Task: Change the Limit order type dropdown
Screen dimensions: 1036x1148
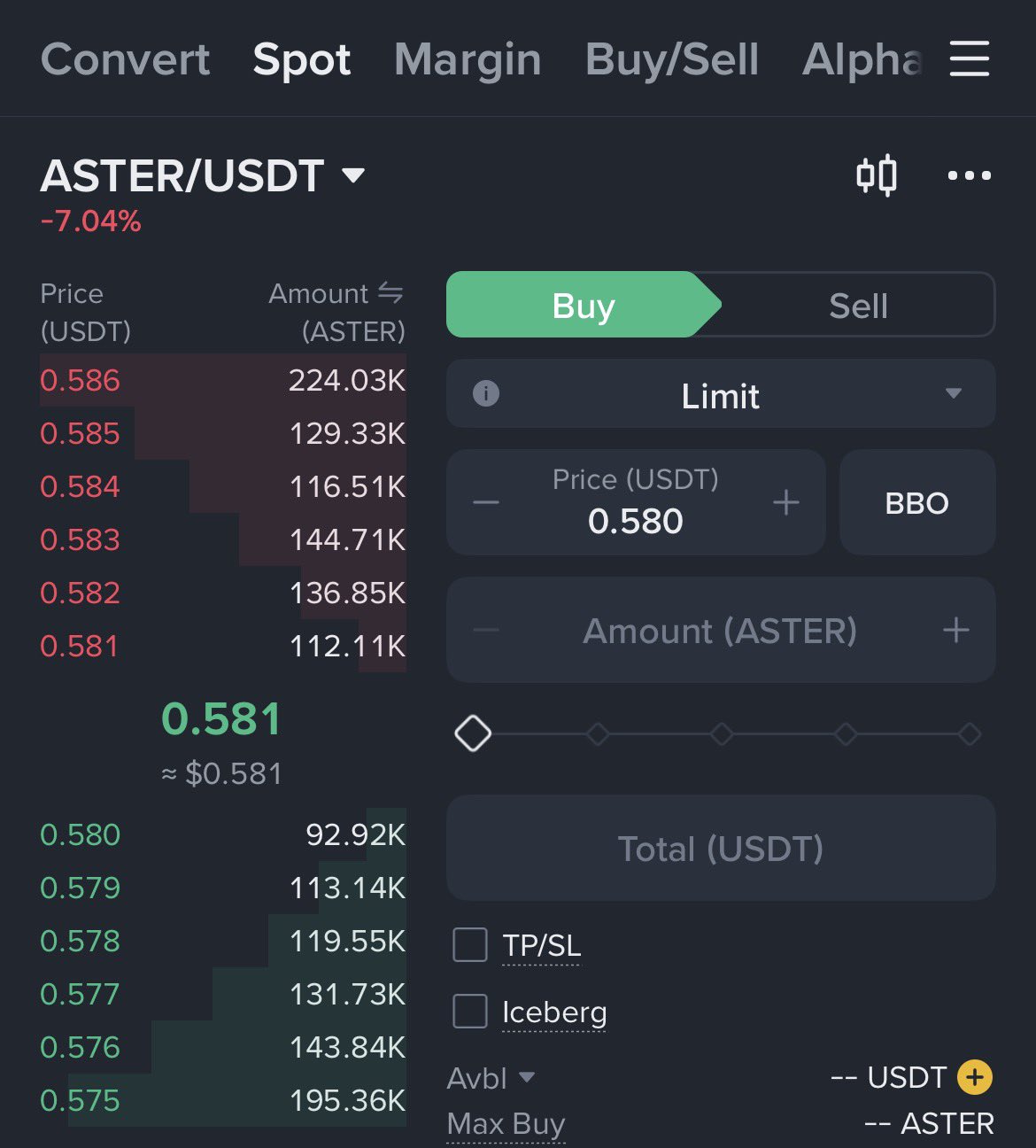Action: (x=721, y=394)
